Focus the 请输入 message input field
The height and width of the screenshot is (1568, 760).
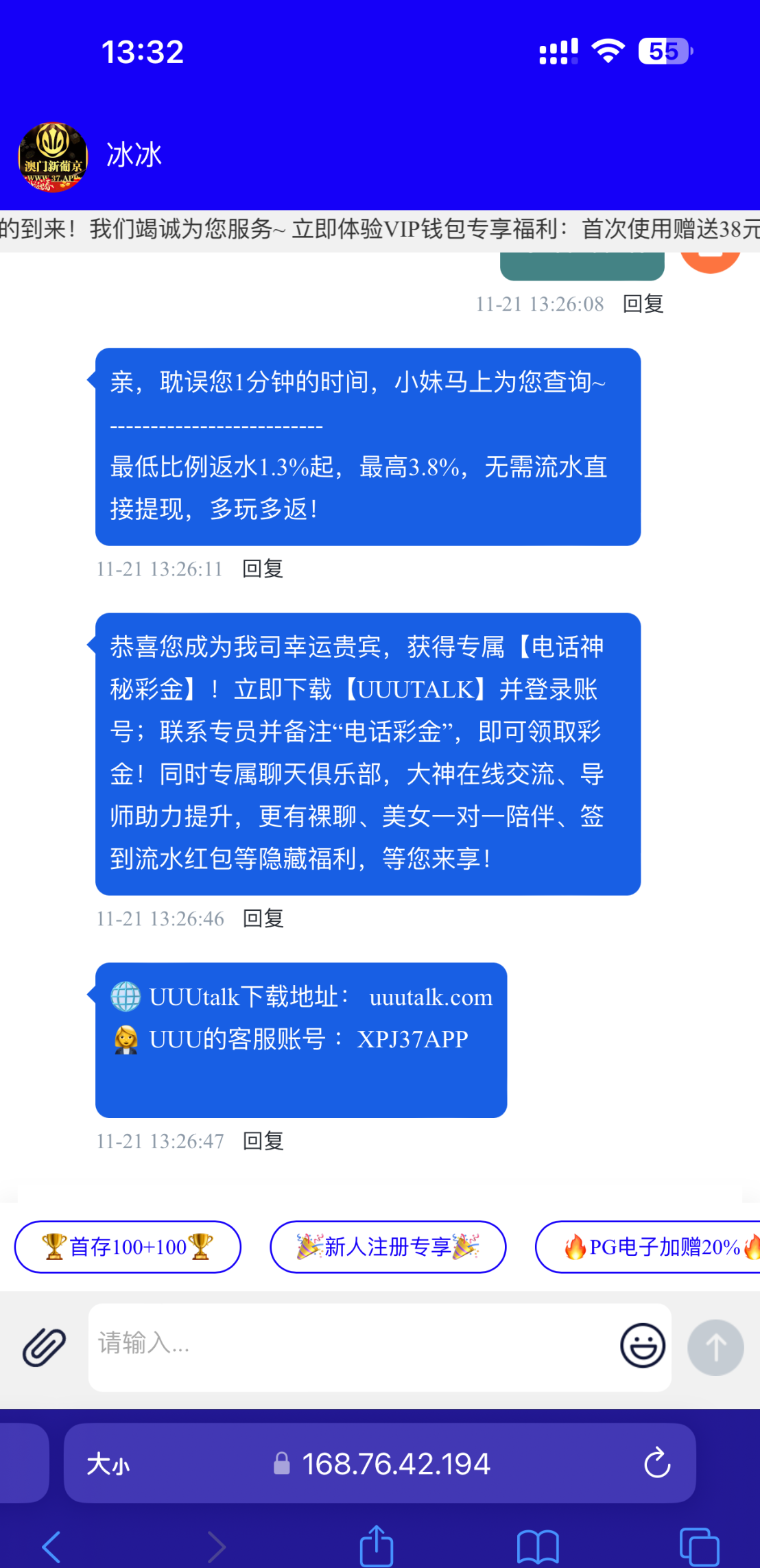coord(350,1346)
